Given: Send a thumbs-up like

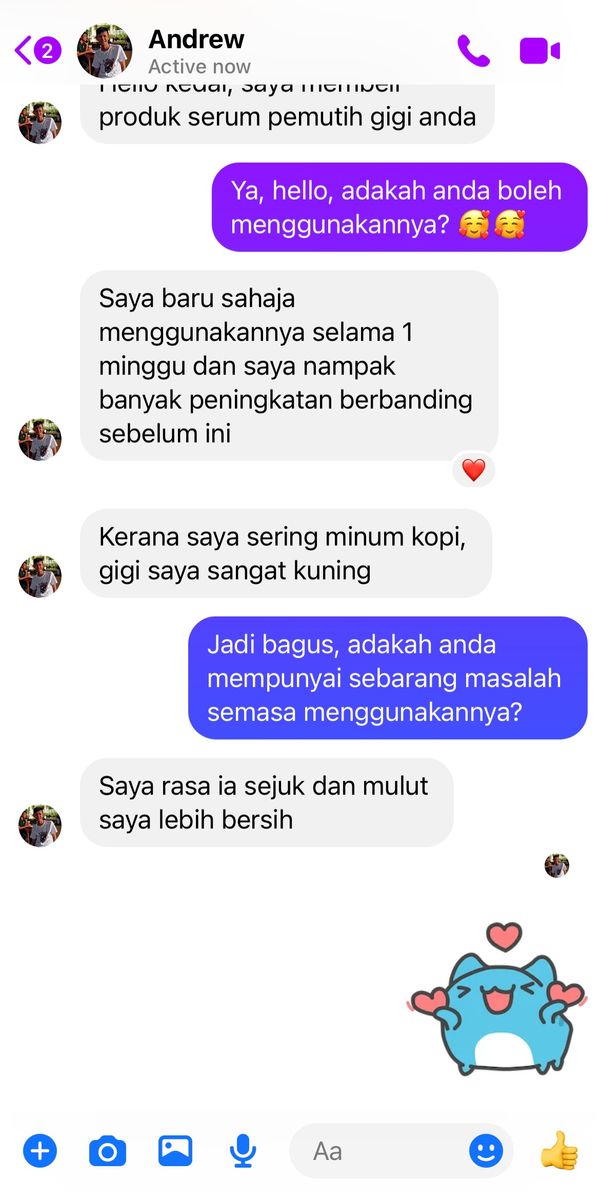Looking at the screenshot, I should click(559, 1150).
